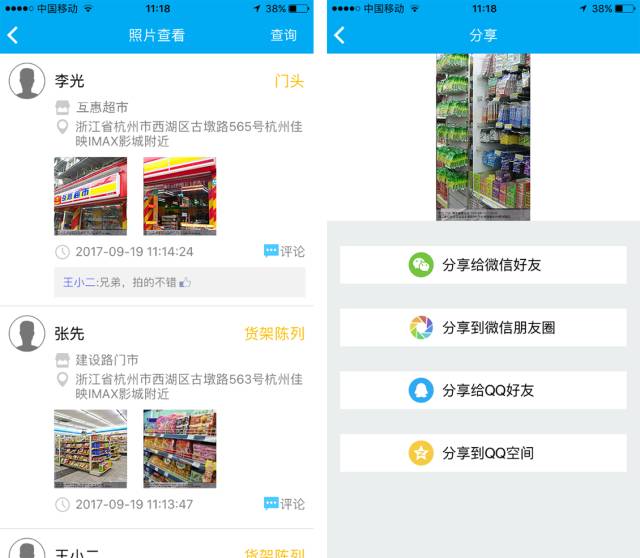Share to 微信朋友圈
The image size is (640, 558).
pyautogui.click(x=483, y=328)
